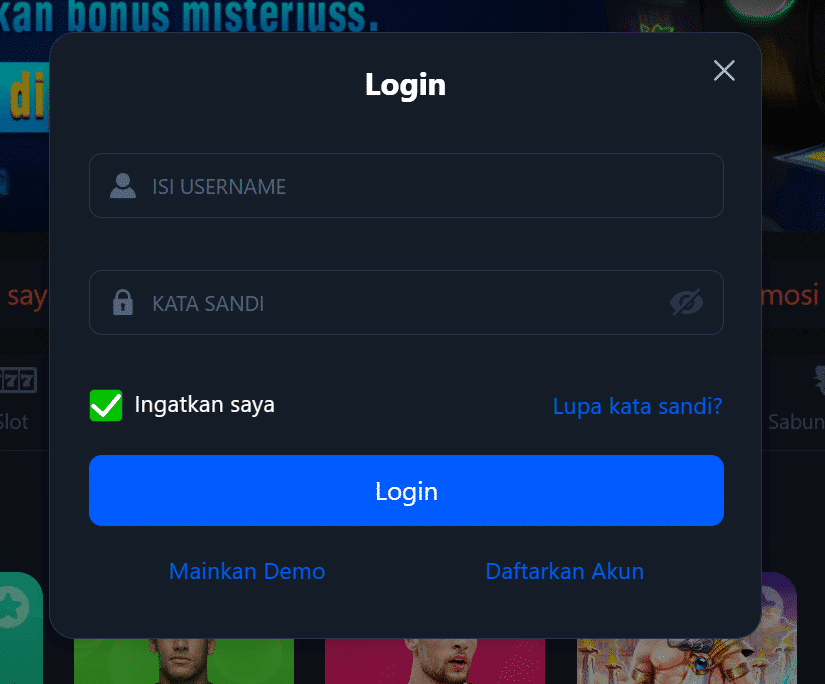Close the Login dialog

(724, 70)
